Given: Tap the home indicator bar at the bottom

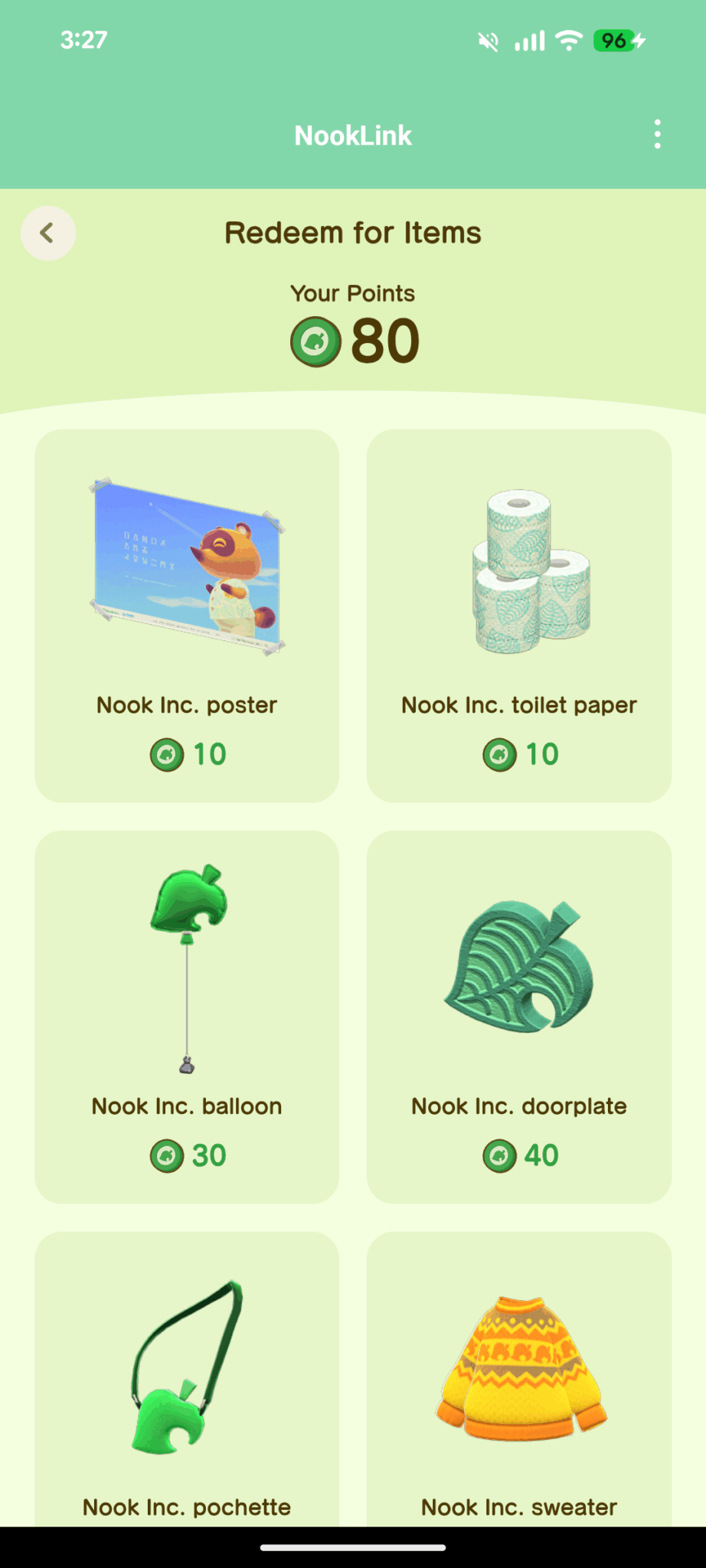Looking at the screenshot, I should [352, 1548].
